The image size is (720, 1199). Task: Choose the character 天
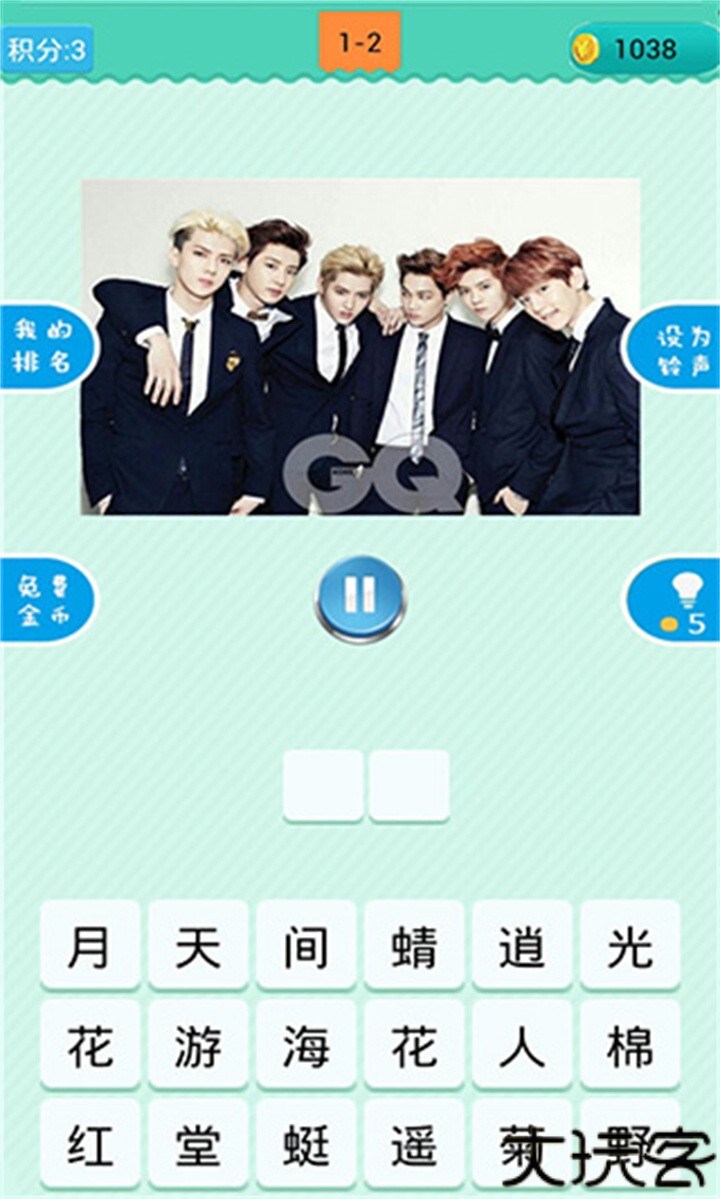pyautogui.click(x=198, y=945)
